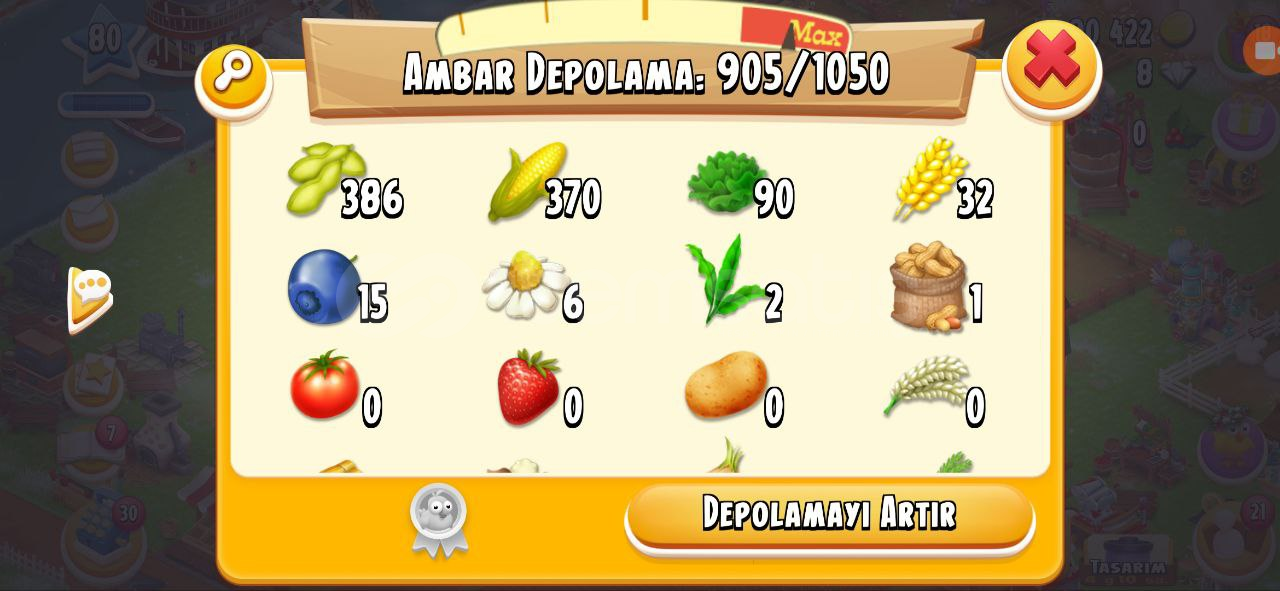The width and height of the screenshot is (1280, 591).
Task: Close the Ambar Depolama window
Action: 1051,65
